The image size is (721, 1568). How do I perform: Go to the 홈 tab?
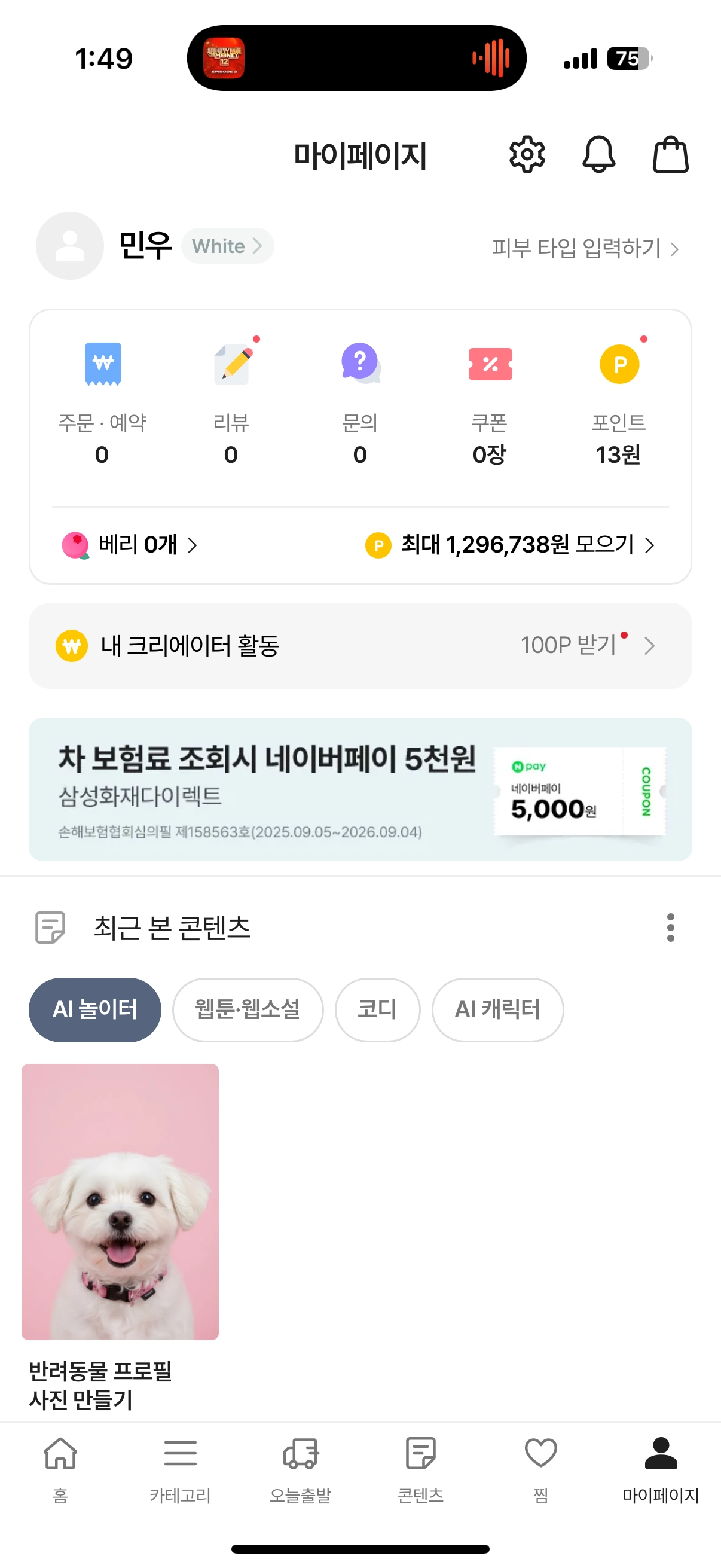[x=60, y=1468]
